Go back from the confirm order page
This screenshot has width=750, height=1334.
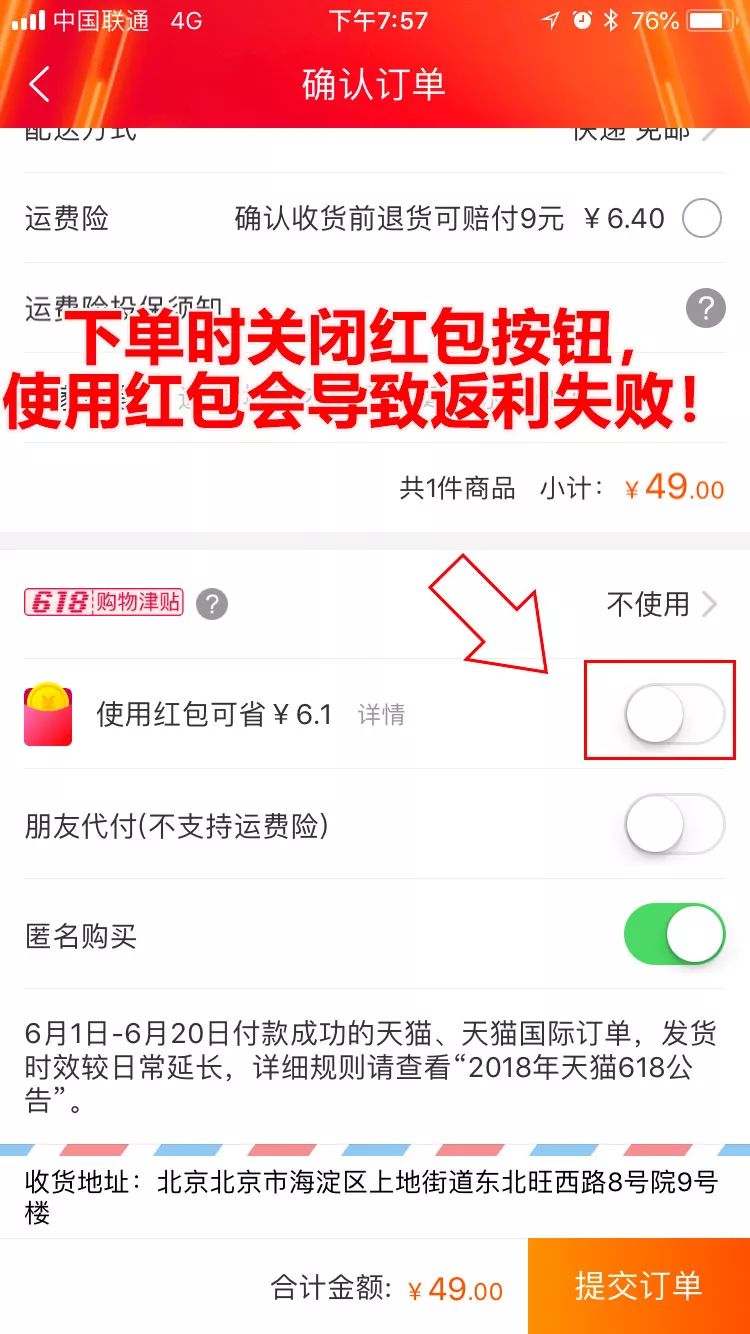point(40,85)
